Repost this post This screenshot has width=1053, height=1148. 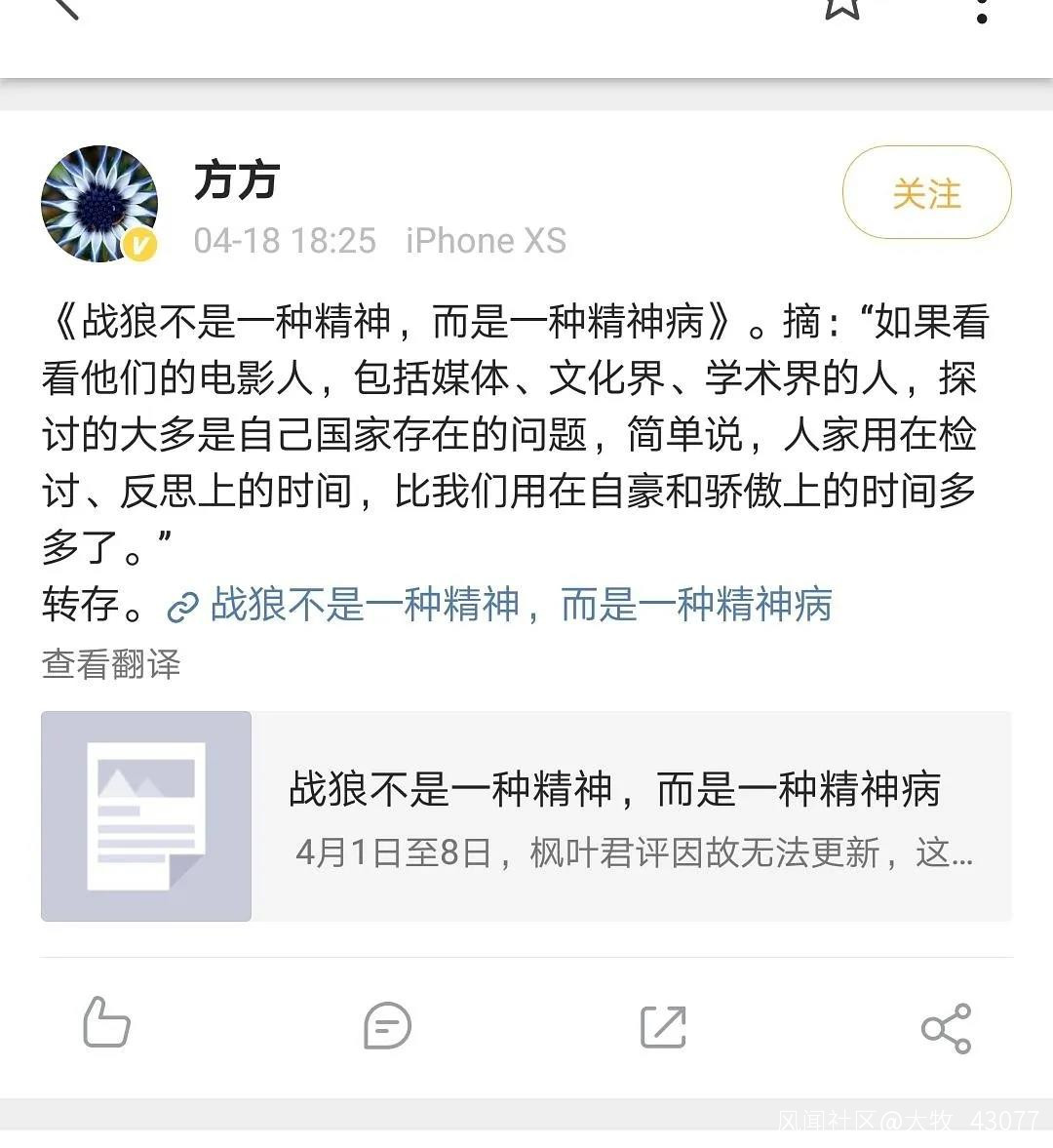[663, 1026]
